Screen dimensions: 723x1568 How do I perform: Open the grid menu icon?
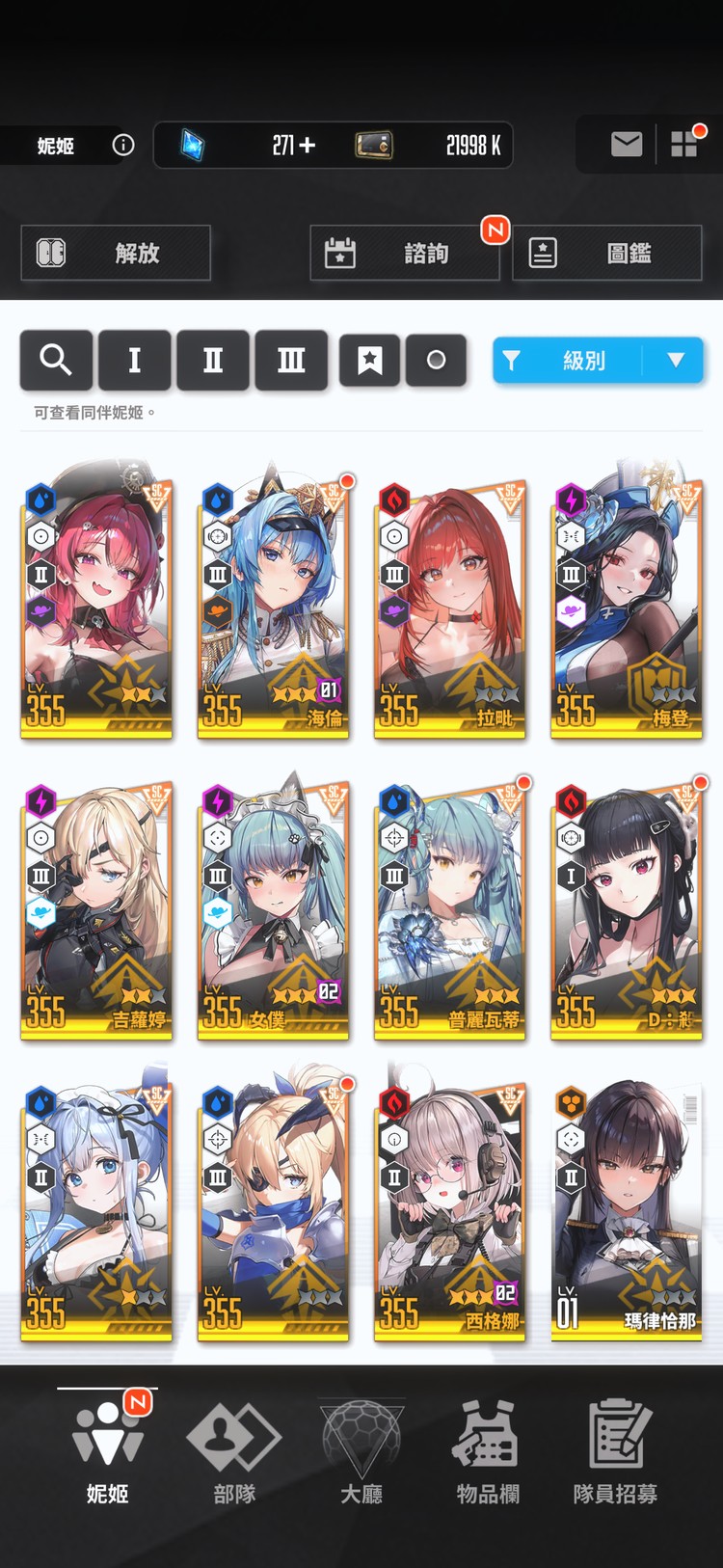[684, 145]
